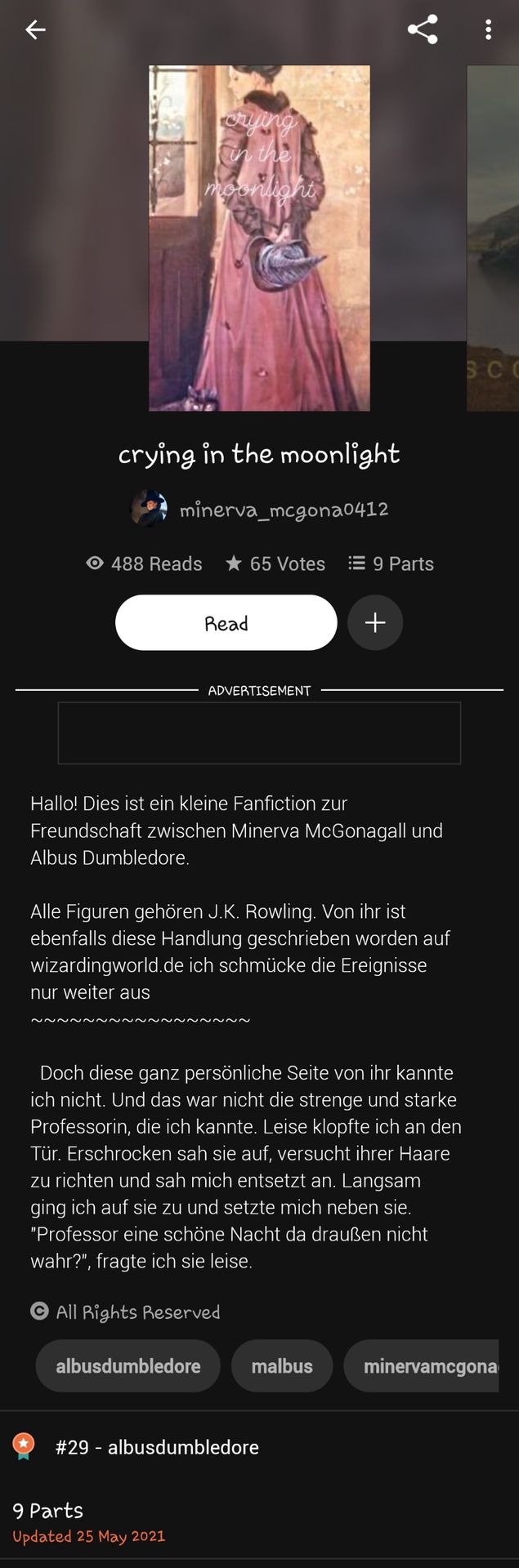The image size is (519, 1568).
Task: View the next story cover on the right
Action: tap(493, 237)
